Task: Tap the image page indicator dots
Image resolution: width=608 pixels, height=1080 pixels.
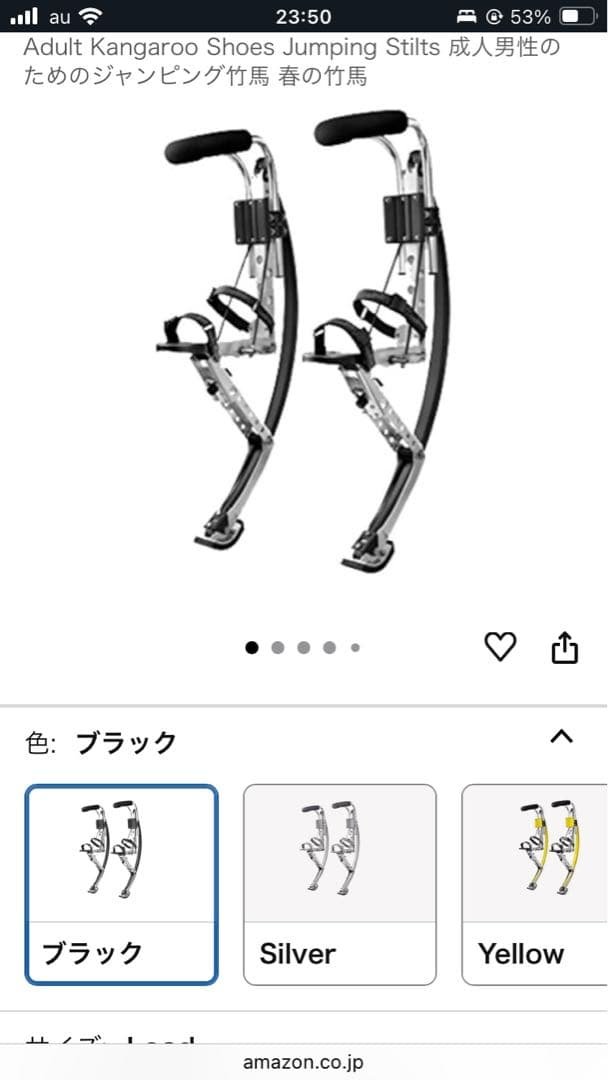Action: tap(303, 648)
